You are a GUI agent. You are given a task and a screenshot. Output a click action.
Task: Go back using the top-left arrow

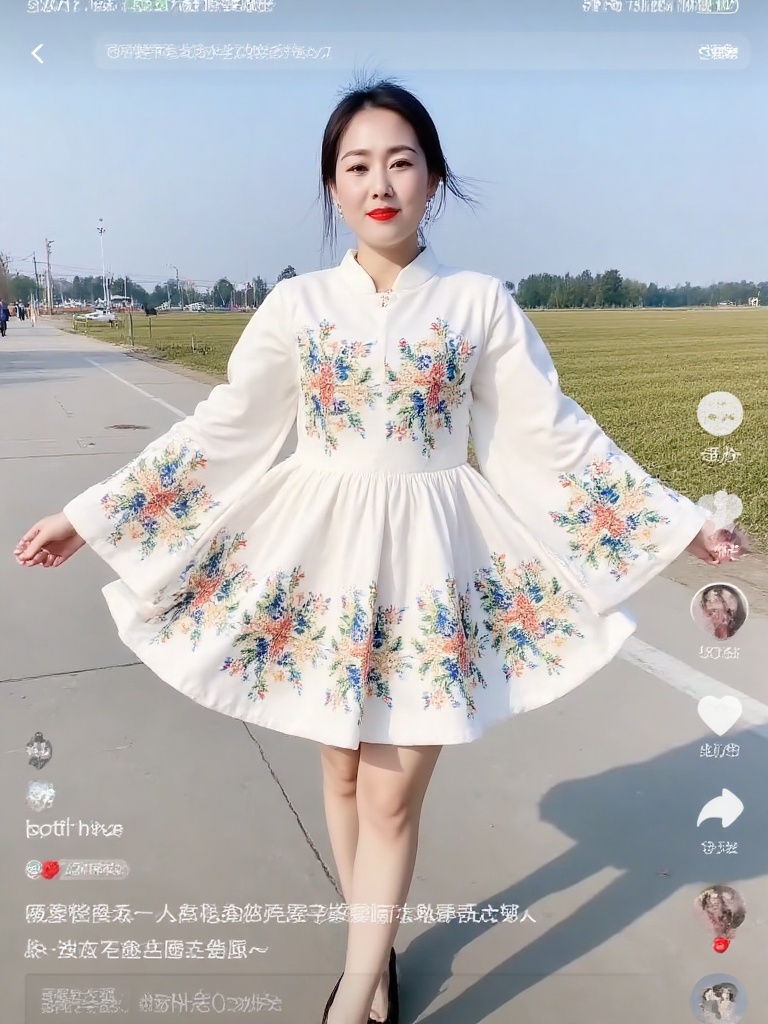pyautogui.click(x=37, y=53)
